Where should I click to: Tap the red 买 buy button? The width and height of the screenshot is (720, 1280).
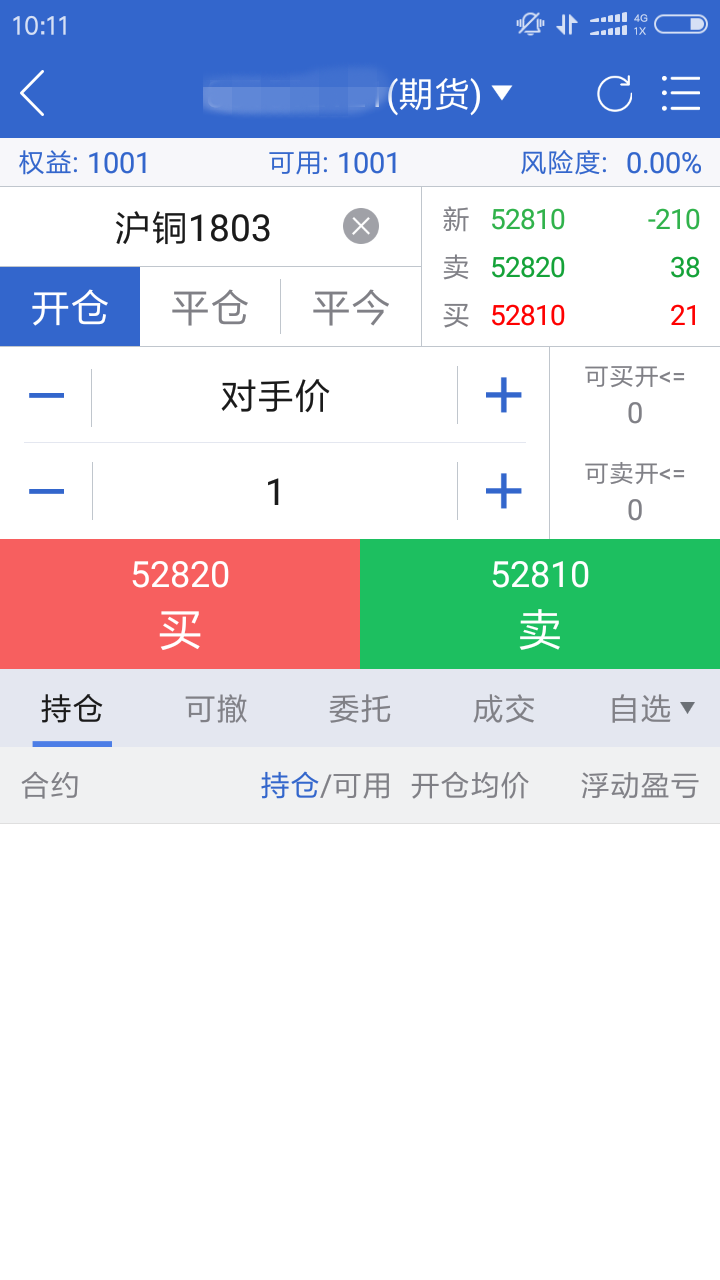click(x=180, y=603)
